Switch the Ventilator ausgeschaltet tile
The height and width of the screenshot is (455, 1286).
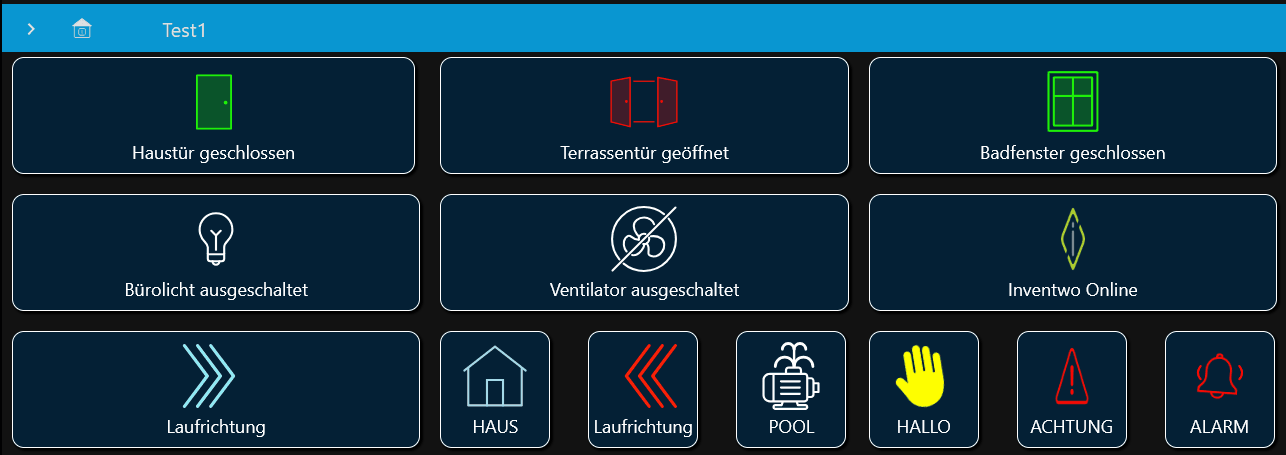pos(644,252)
